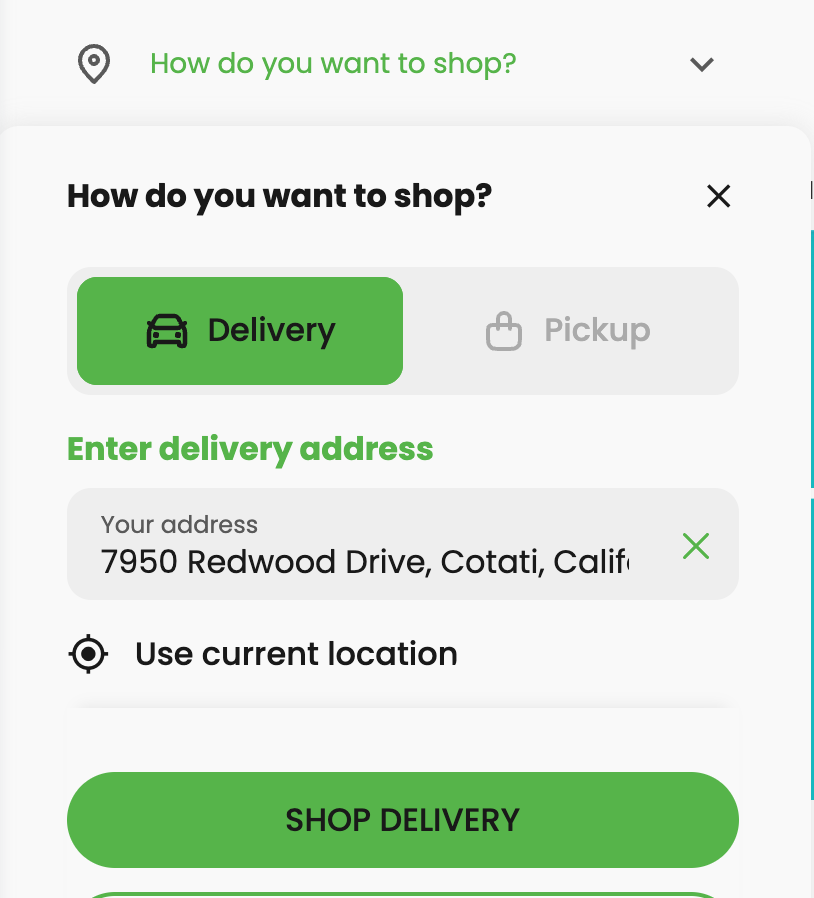Close the shopping method dialog
814x898 pixels.
click(718, 196)
